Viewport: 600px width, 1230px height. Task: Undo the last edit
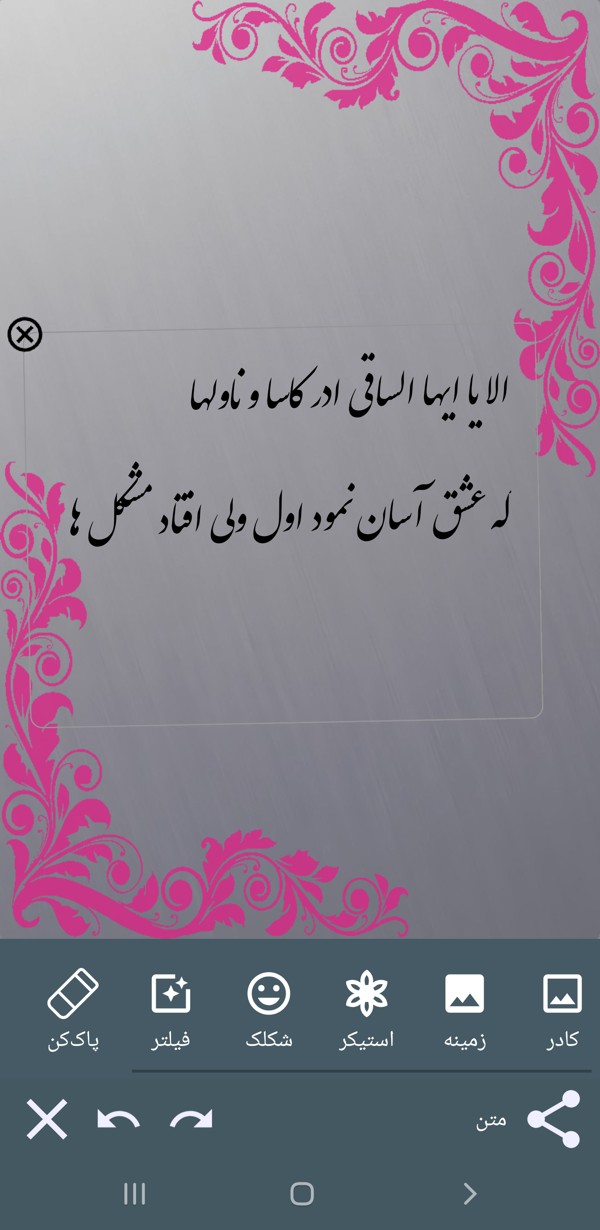tap(118, 1119)
